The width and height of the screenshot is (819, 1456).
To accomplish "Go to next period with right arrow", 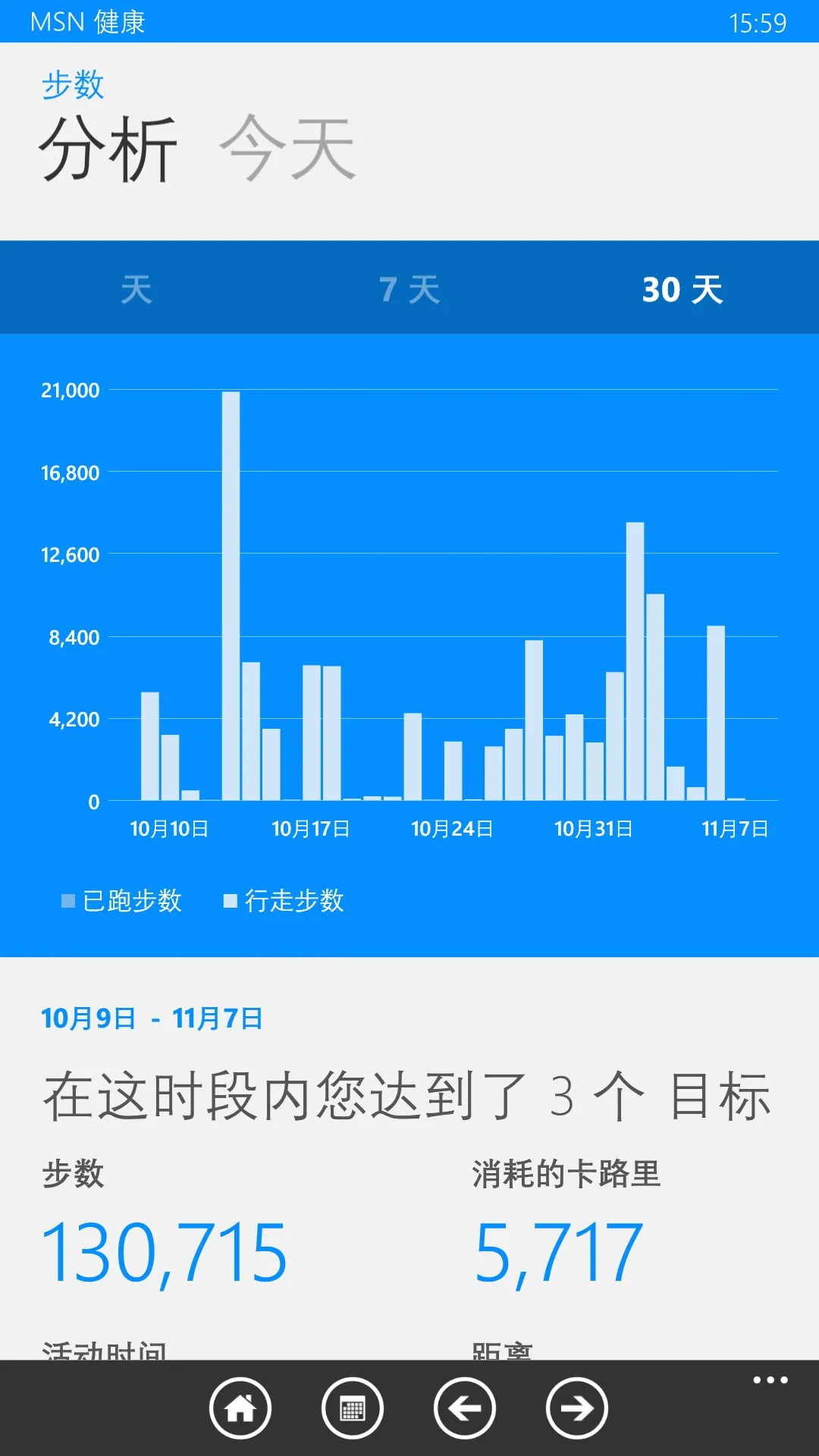I will (x=577, y=1408).
